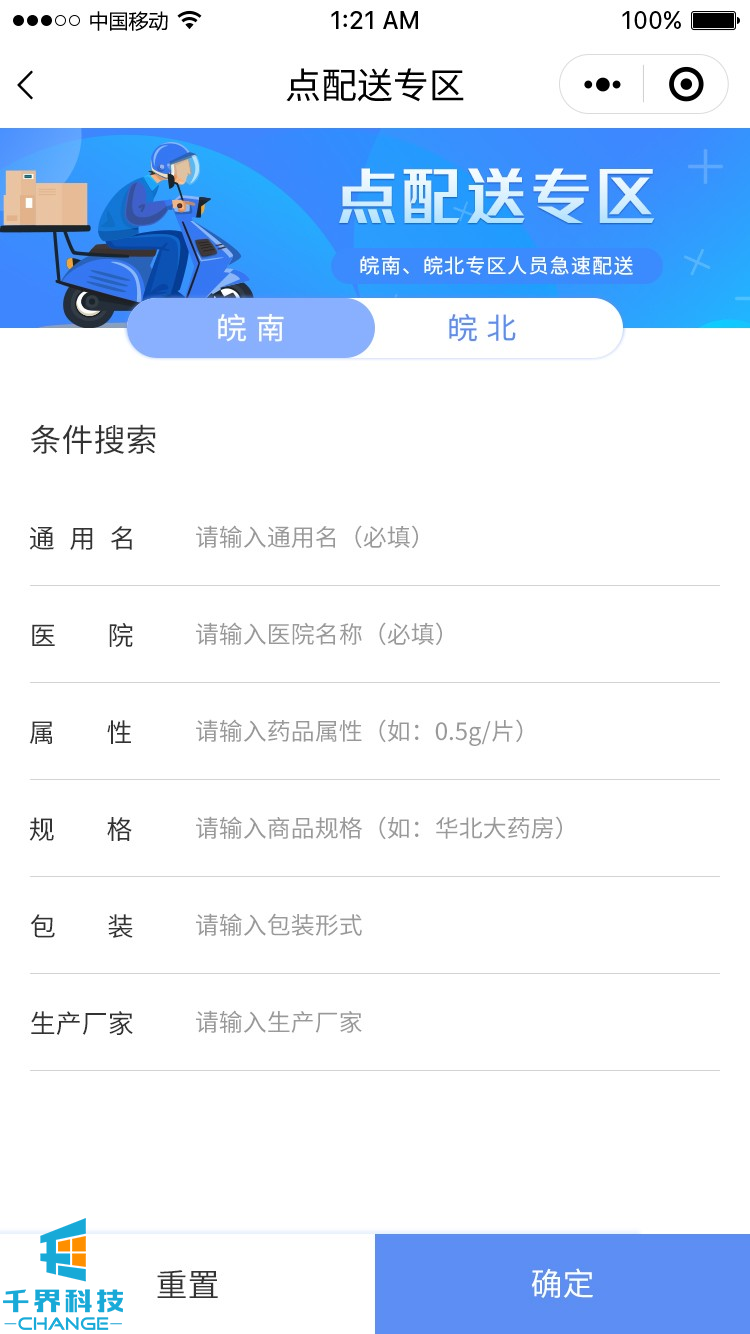The image size is (750, 1334).
Task: Tap the 医院 name input field
Action: [x=455, y=635]
